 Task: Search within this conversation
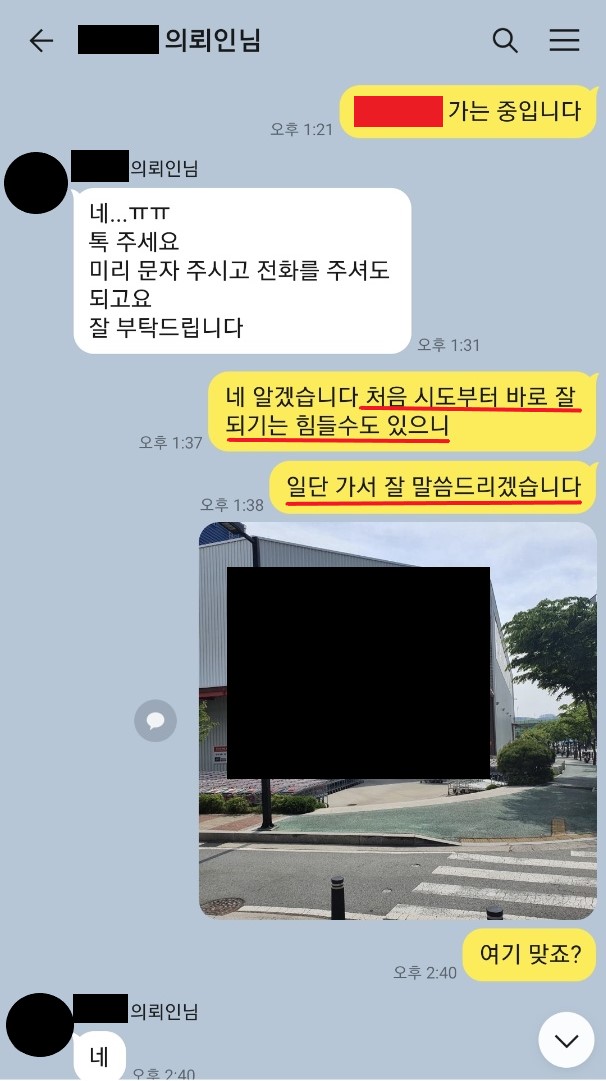[x=505, y=41]
